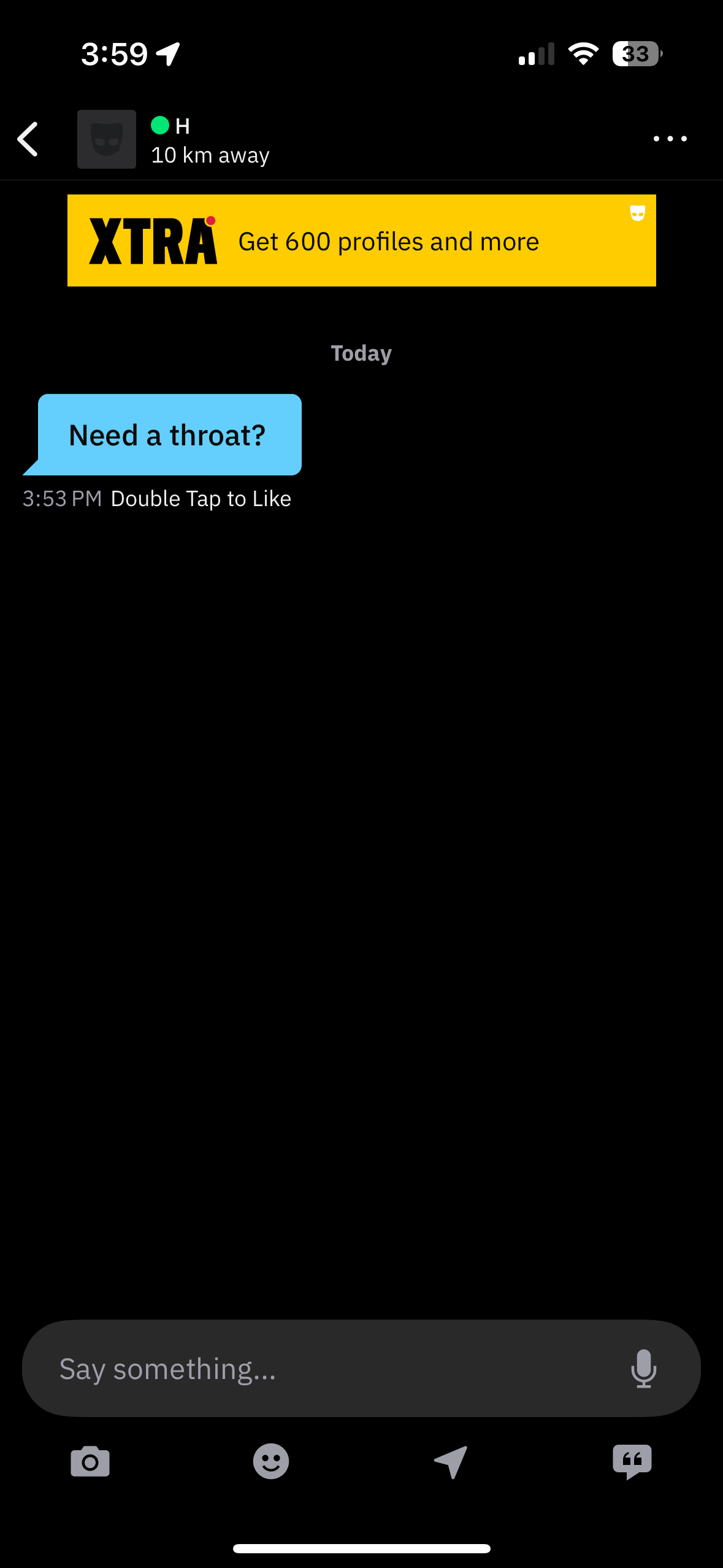This screenshot has height=1568, width=723.
Task: Open saved phrases quote icon
Action: [632, 1462]
